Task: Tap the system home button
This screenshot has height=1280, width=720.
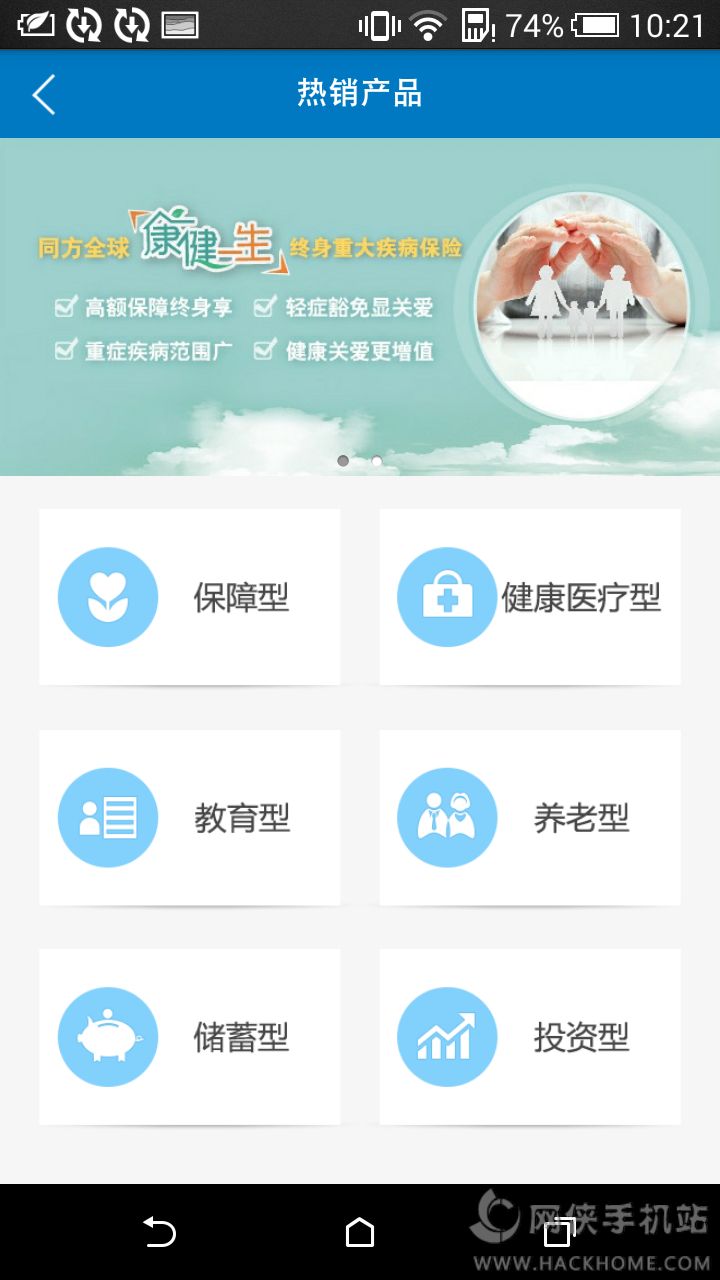Action: tap(360, 1232)
